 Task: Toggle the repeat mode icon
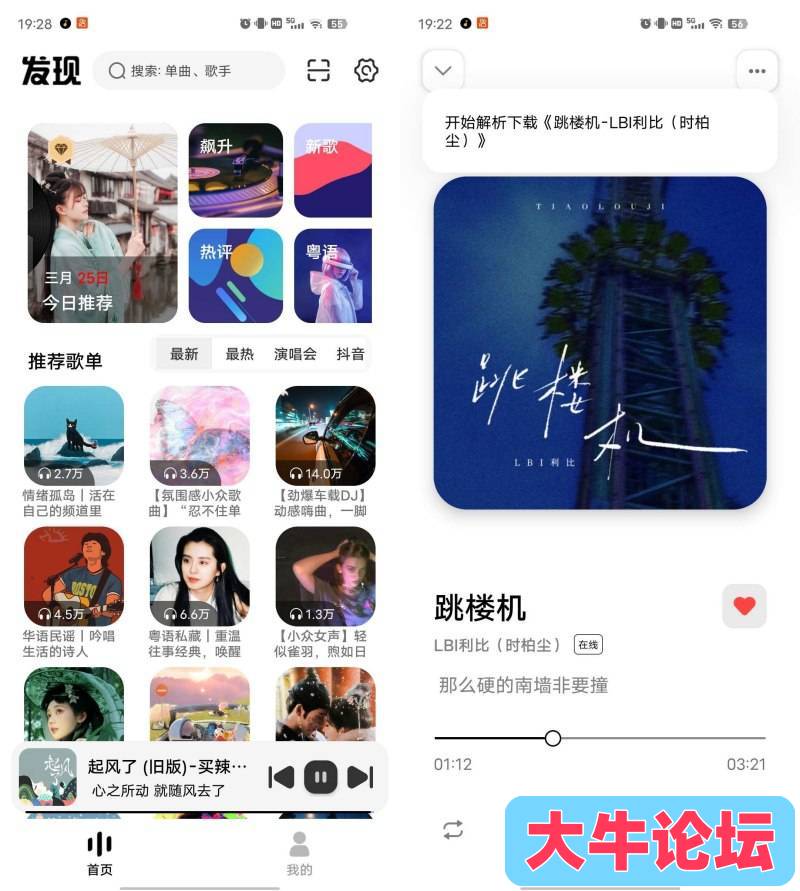pyautogui.click(x=454, y=829)
